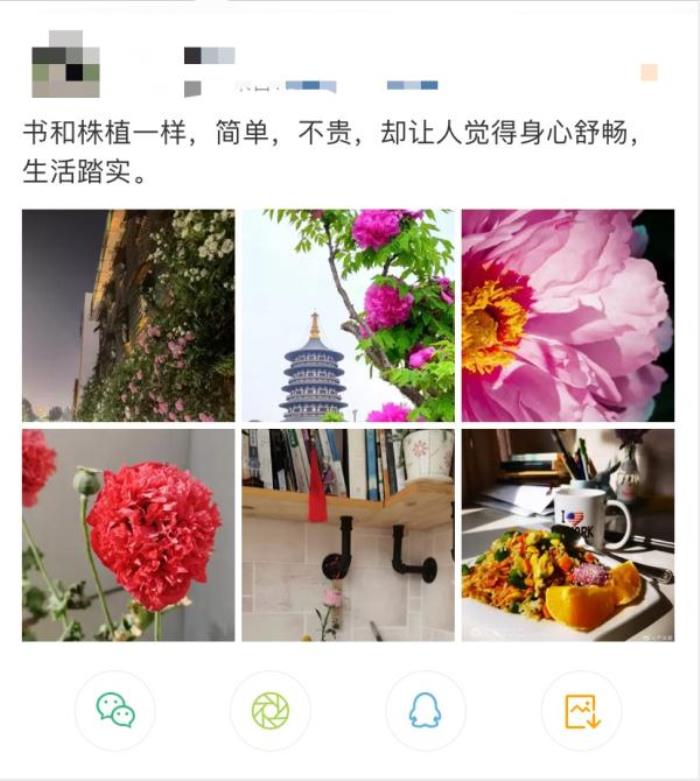This screenshot has height=781, width=700.
Task: Save the post as an image
Action: point(581,710)
